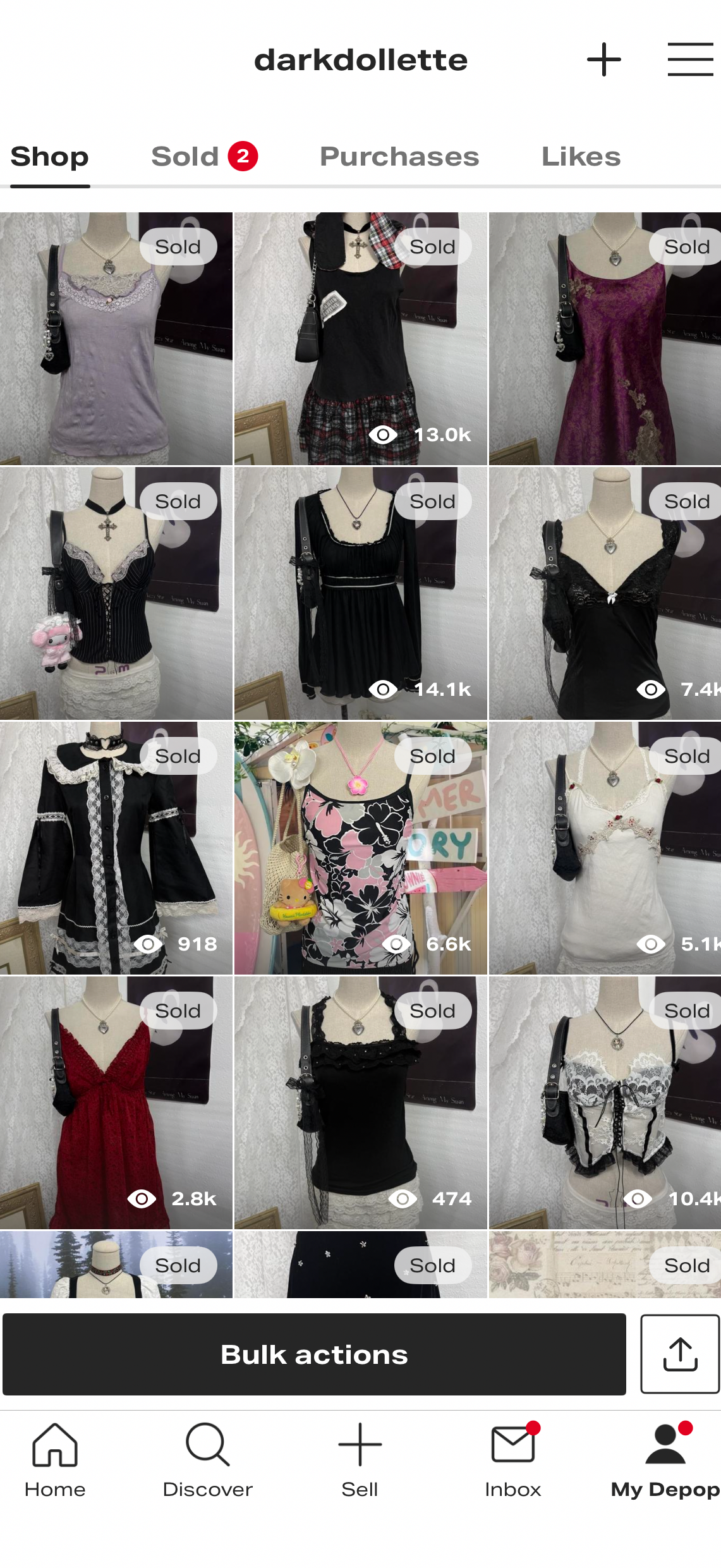View the plaid dress listing with 13.0k views
Image resolution: width=721 pixels, height=1568 pixels.
pos(360,354)
